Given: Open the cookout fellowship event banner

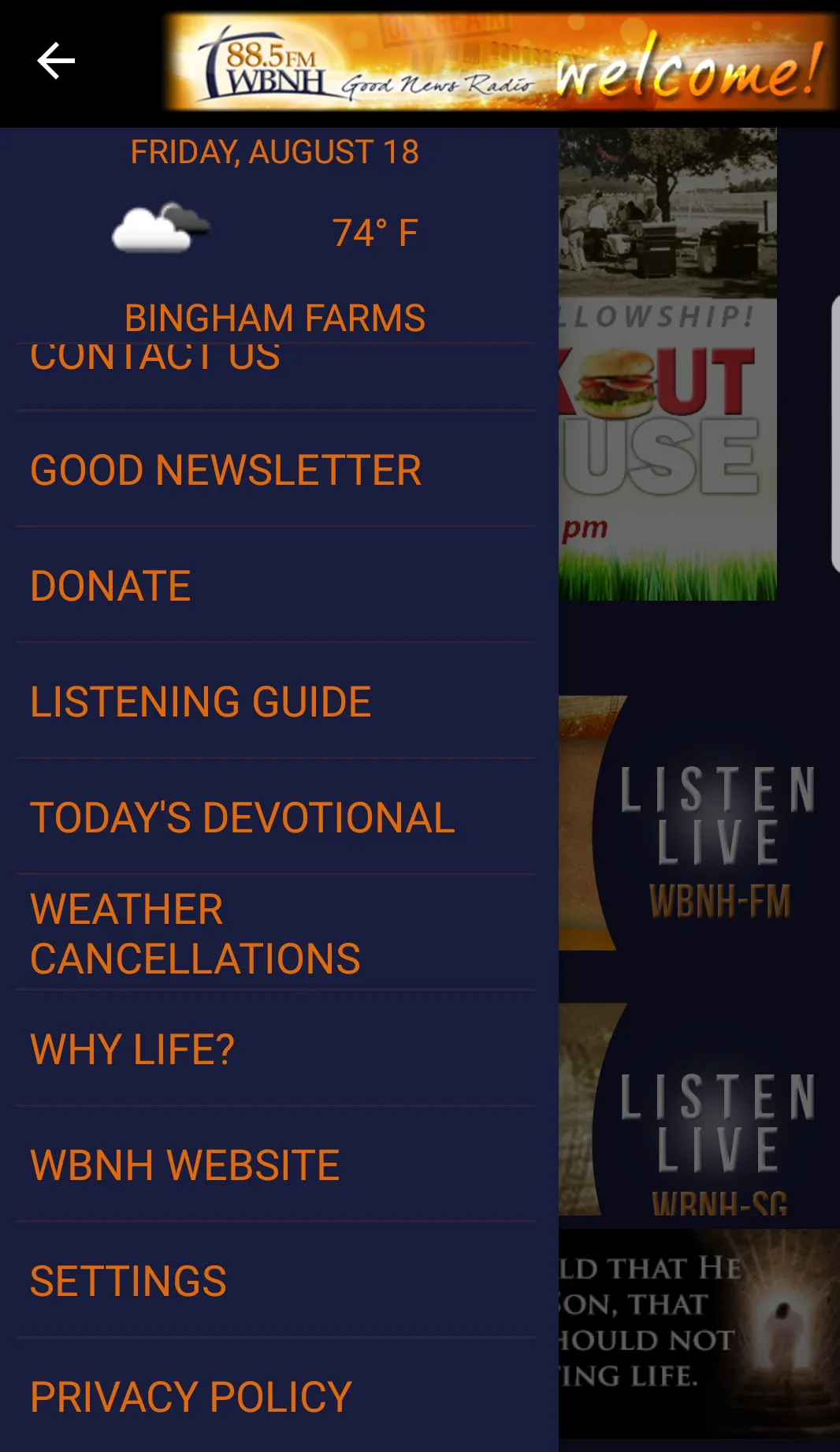Looking at the screenshot, I should tap(667, 364).
